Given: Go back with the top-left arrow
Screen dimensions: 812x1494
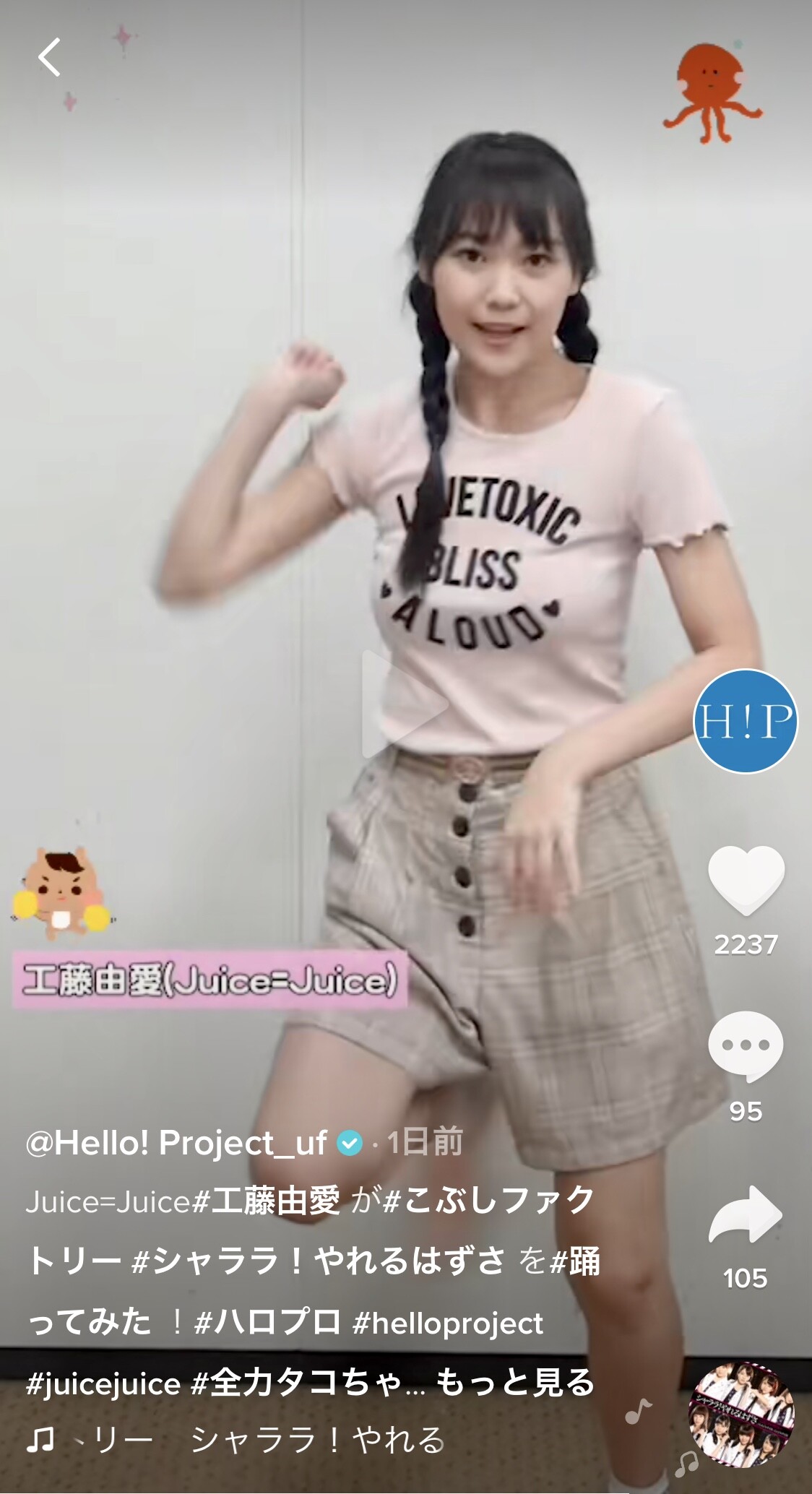Looking at the screenshot, I should tap(50, 57).
